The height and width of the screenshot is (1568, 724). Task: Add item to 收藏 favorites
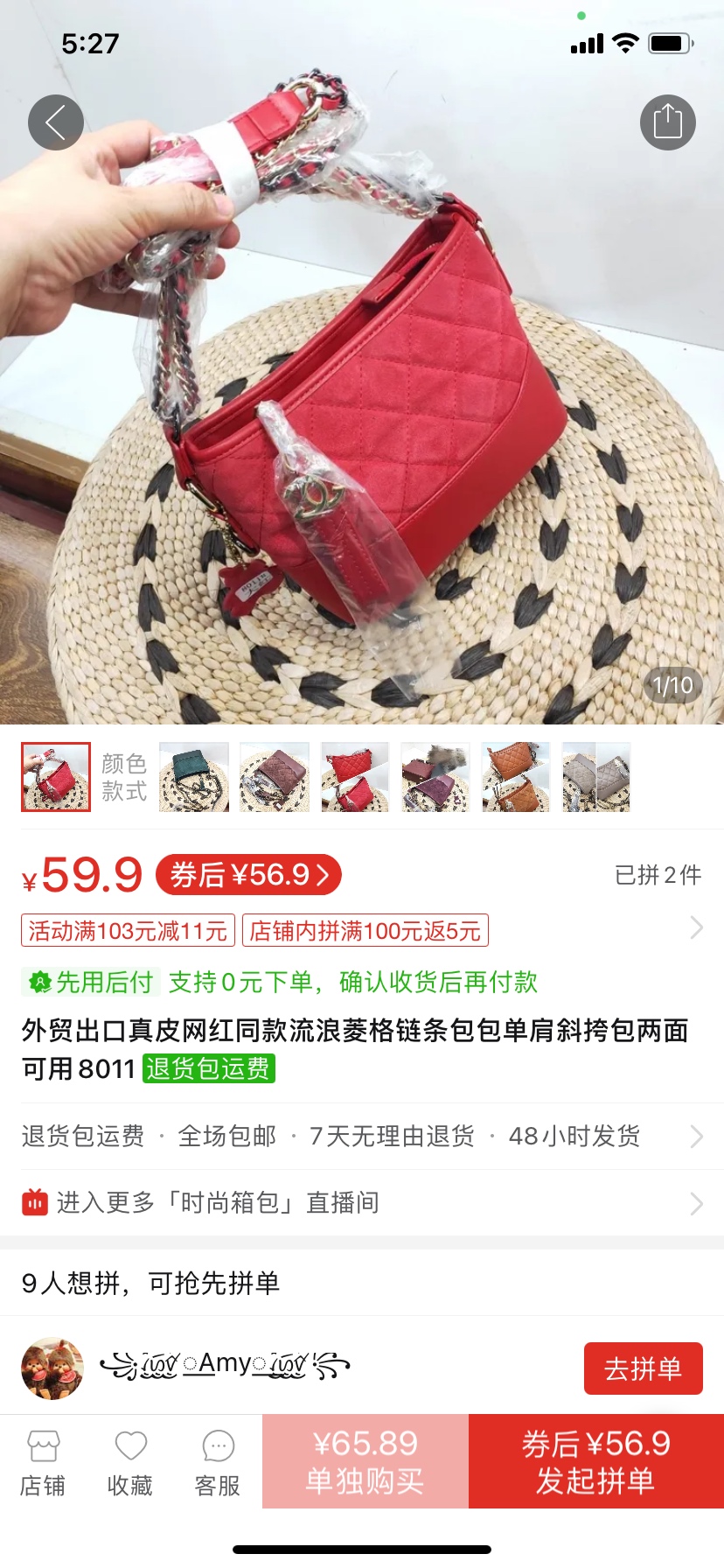point(130,1463)
